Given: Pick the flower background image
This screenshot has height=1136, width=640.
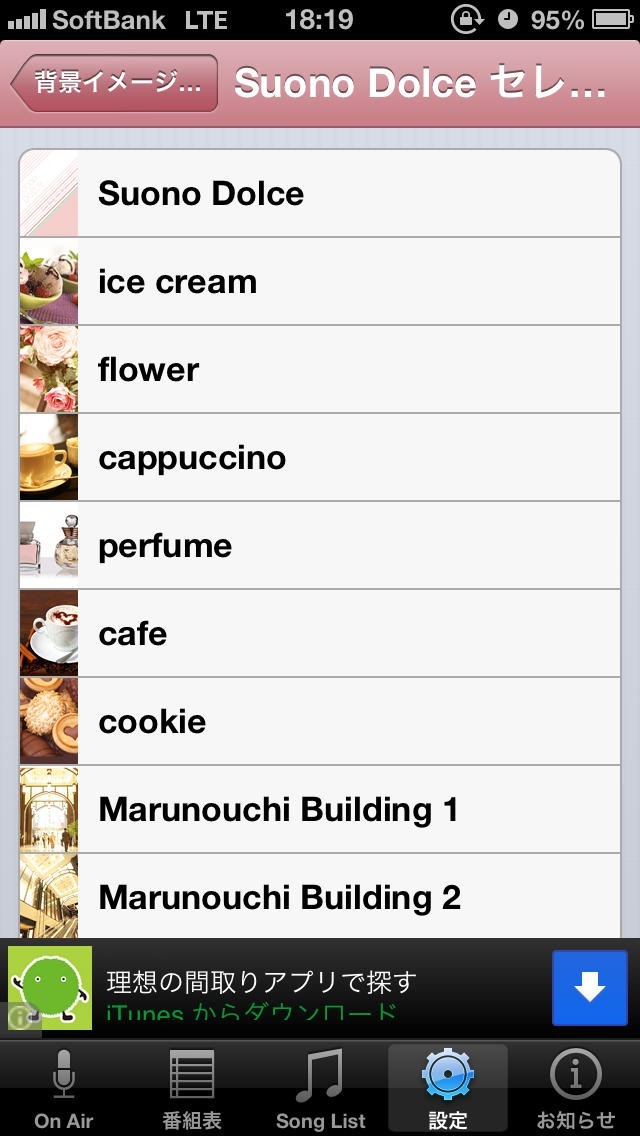Looking at the screenshot, I should pyautogui.click(x=320, y=370).
